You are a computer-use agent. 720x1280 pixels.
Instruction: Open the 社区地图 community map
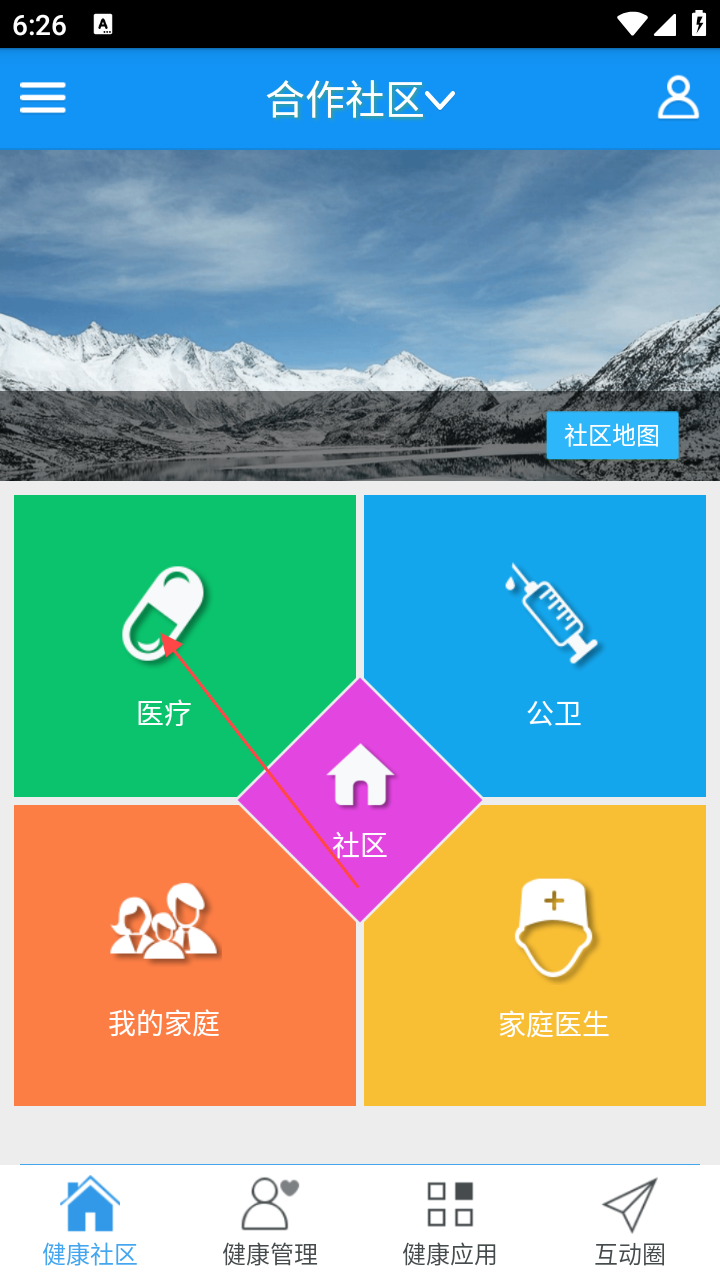click(x=612, y=435)
